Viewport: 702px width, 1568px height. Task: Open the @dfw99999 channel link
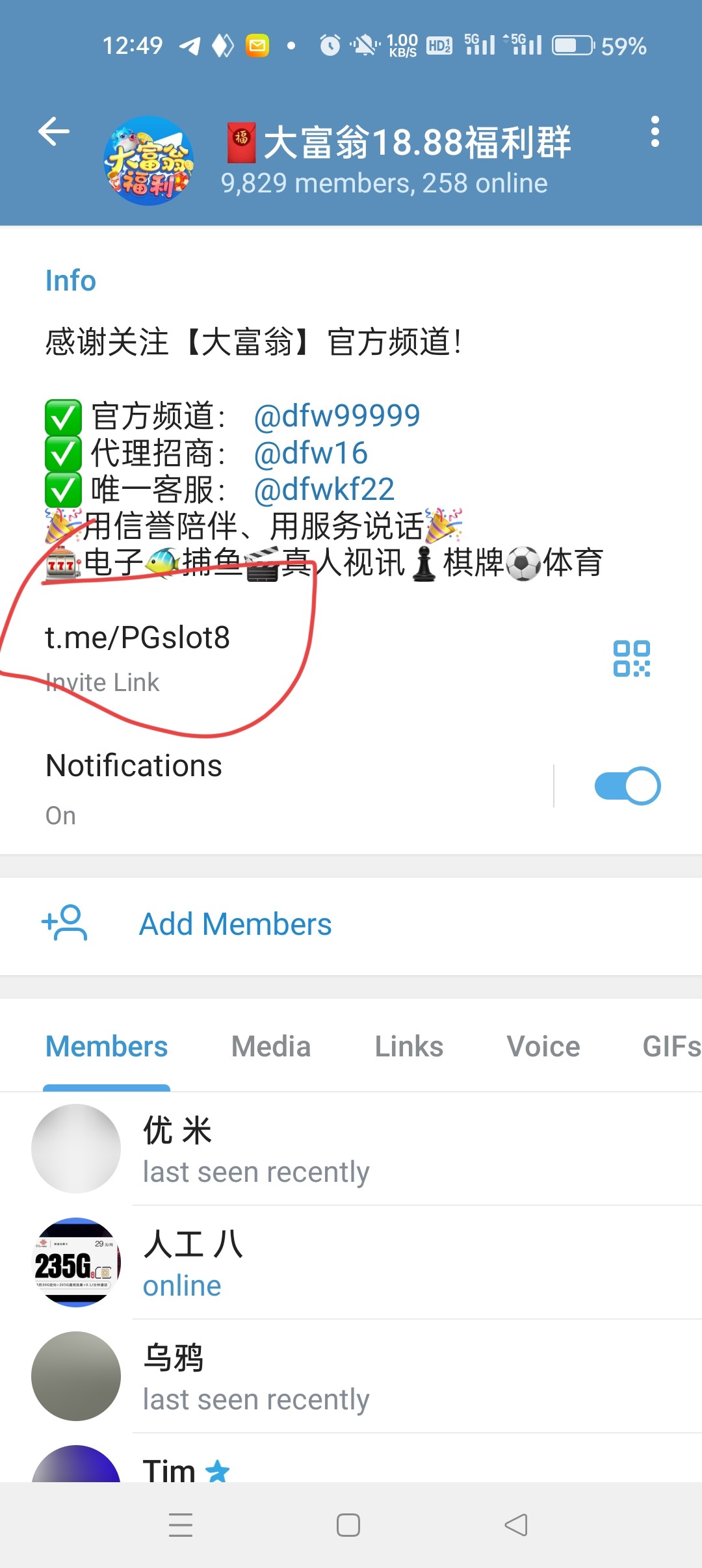(x=337, y=416)
